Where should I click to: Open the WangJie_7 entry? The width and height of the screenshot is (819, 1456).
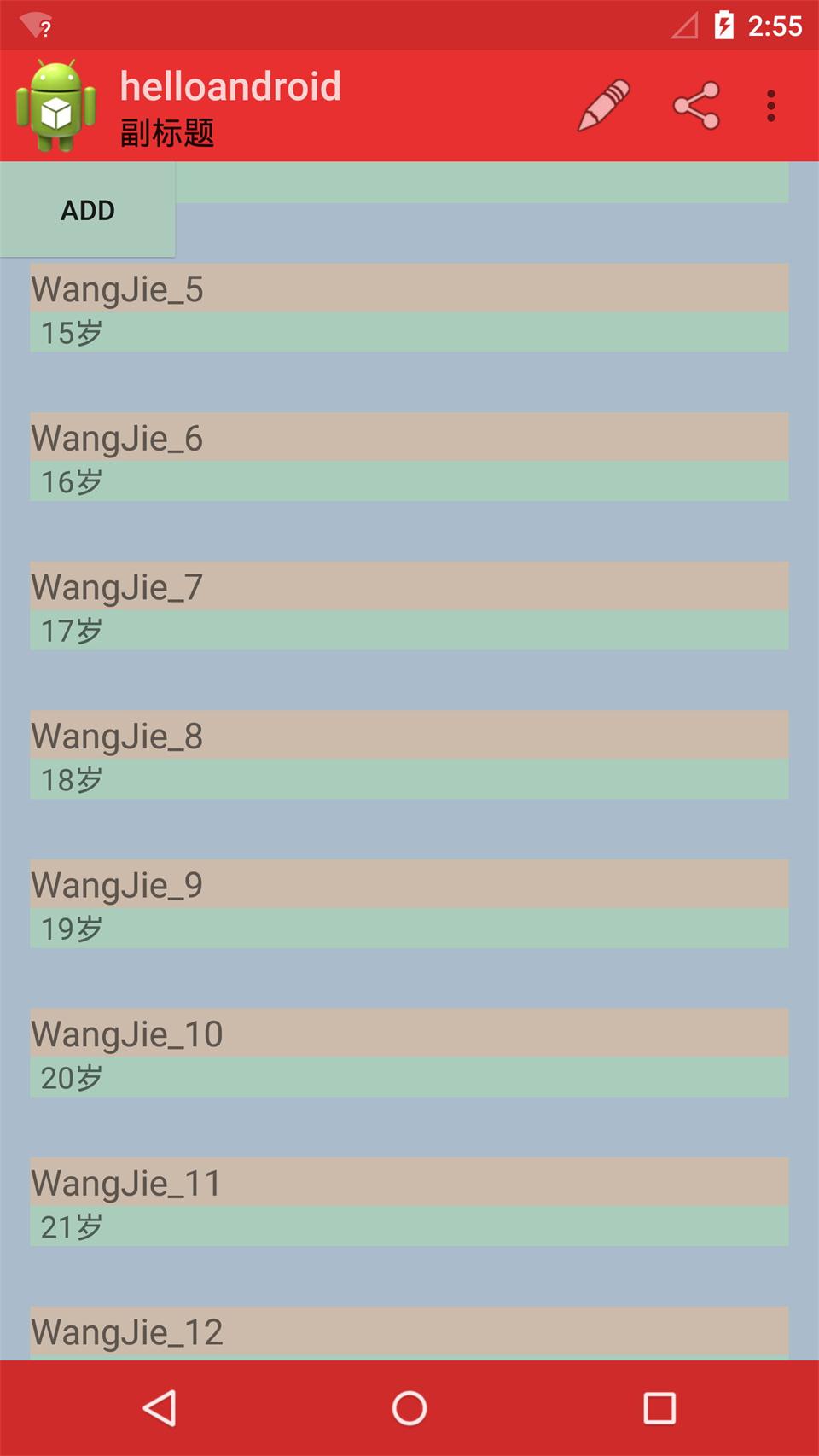pos(409,606)
